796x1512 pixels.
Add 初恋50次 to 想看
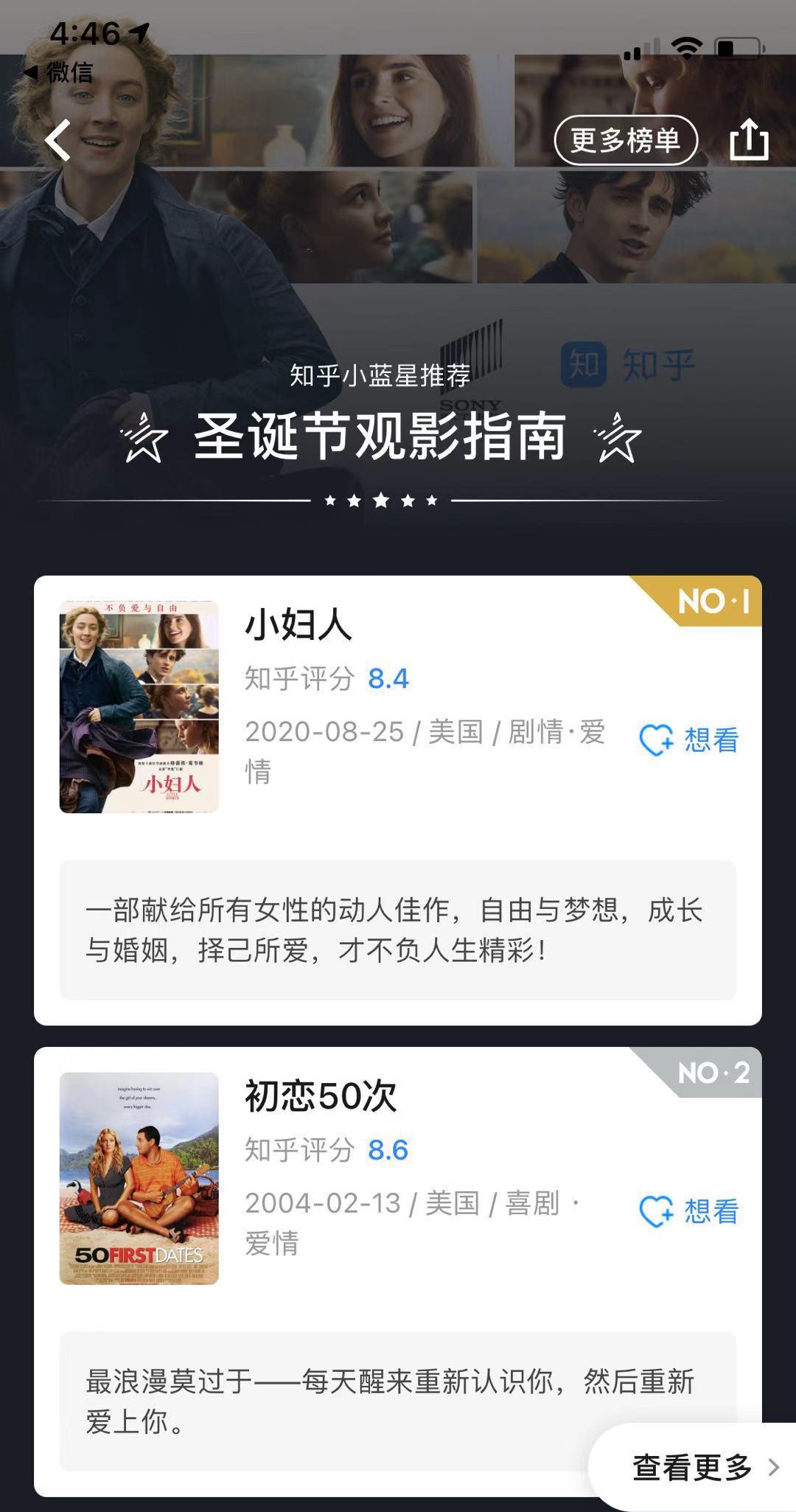(x=689, y=1211)
